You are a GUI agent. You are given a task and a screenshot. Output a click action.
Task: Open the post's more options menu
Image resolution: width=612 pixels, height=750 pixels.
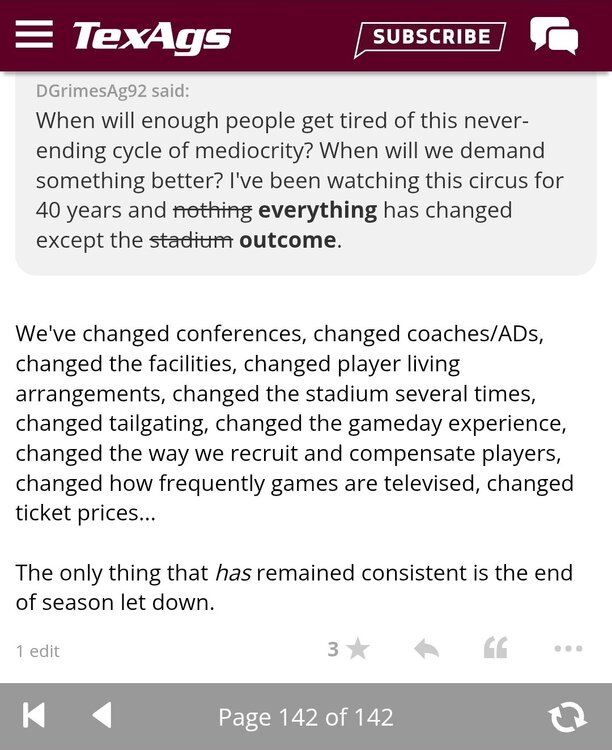[567, 649]
